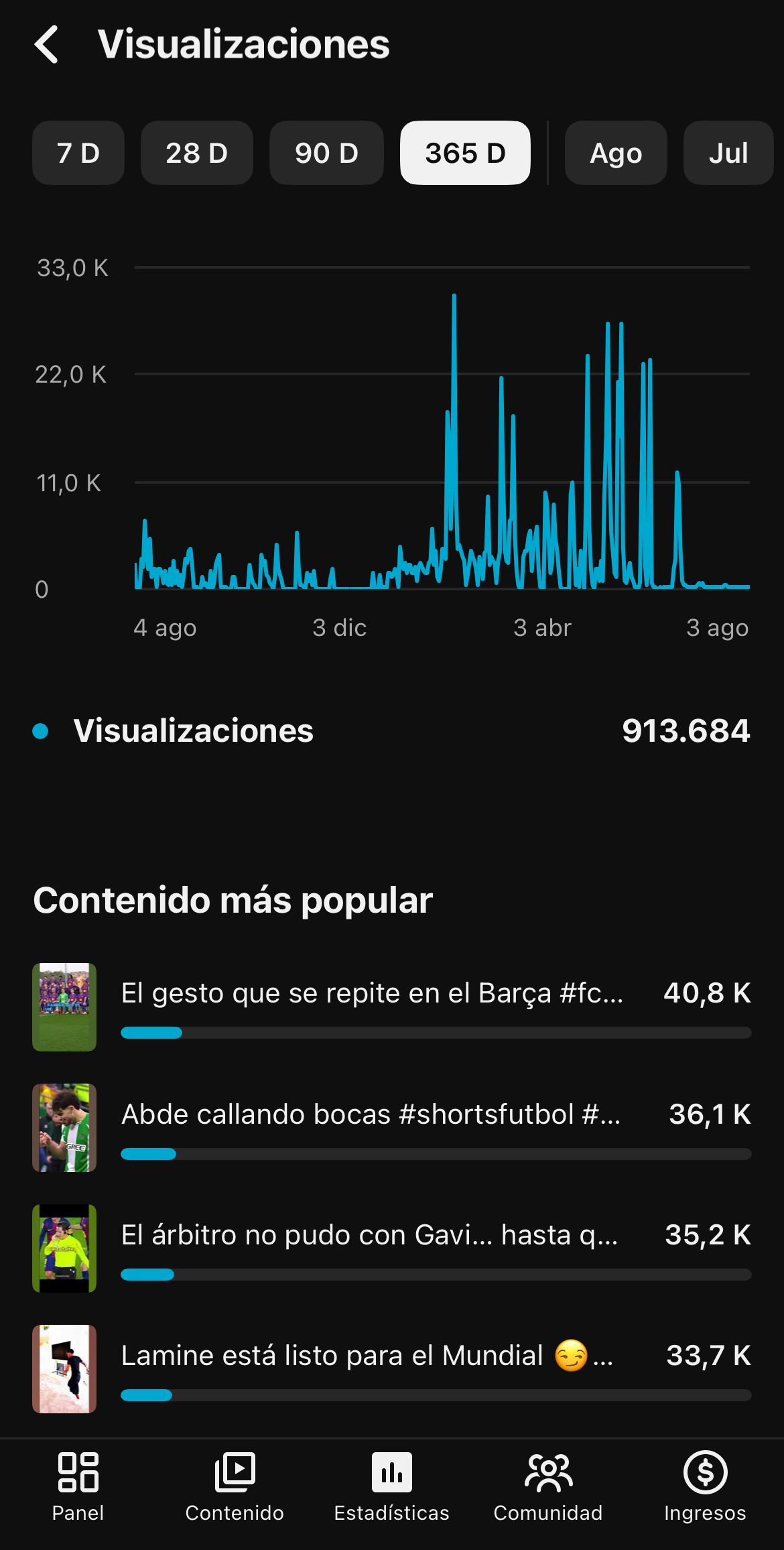This screenshot has width=784, height=1550.
Task: Select the 7 D time range
Action: [x=78, y=153]
